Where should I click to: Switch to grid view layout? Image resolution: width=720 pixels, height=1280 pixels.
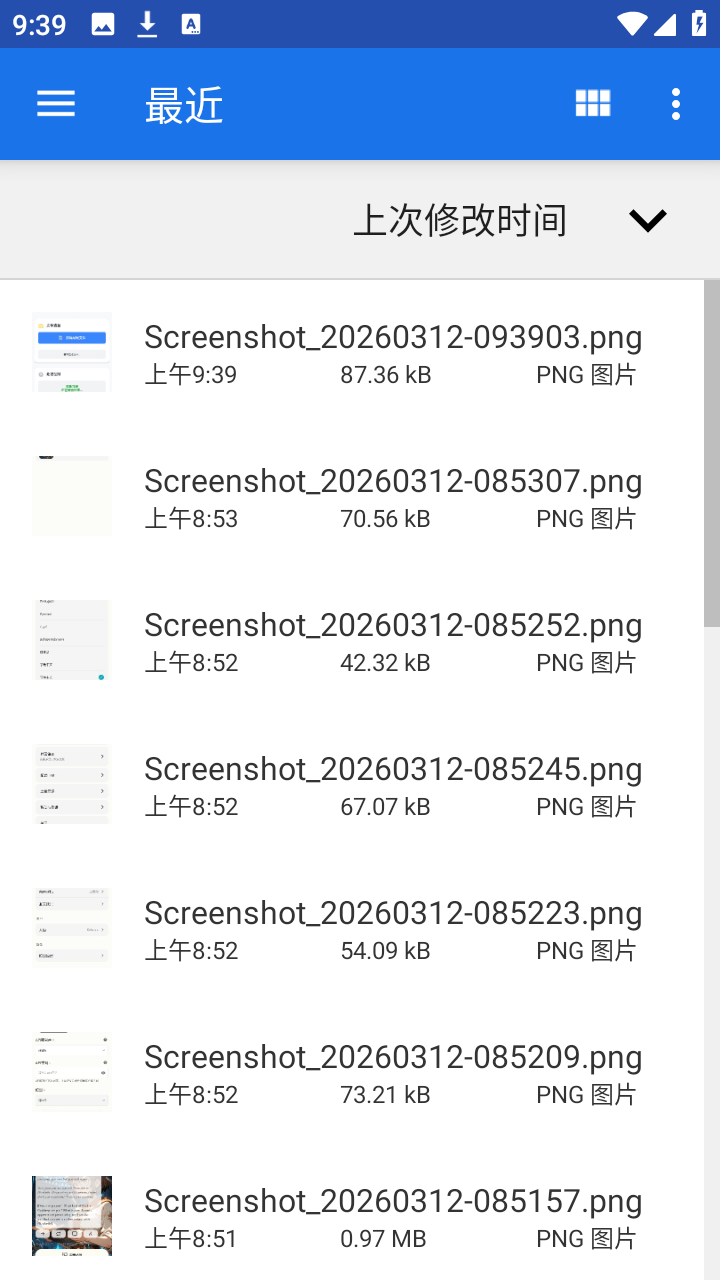[592, 104]
